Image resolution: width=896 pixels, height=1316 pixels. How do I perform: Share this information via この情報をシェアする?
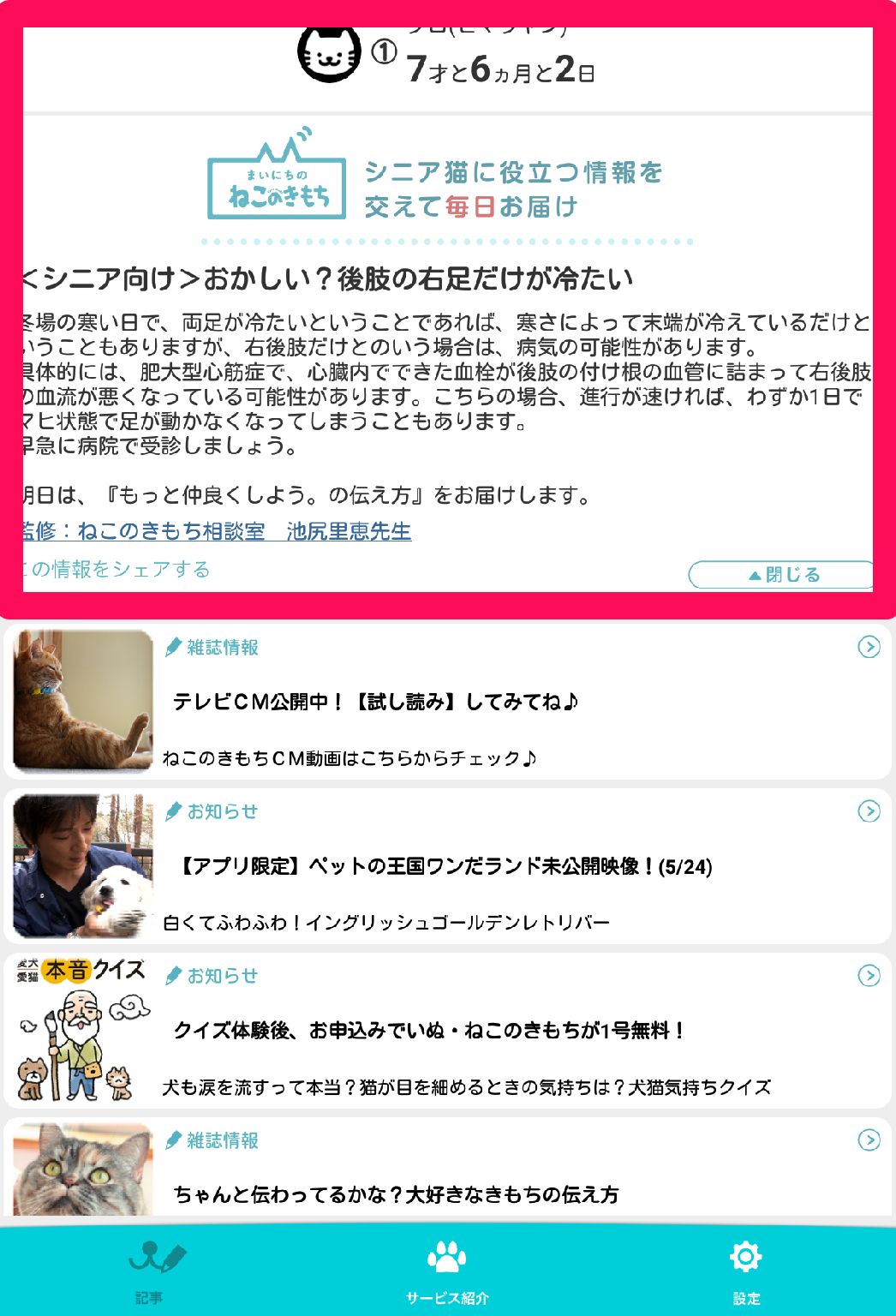click(116, 570)
